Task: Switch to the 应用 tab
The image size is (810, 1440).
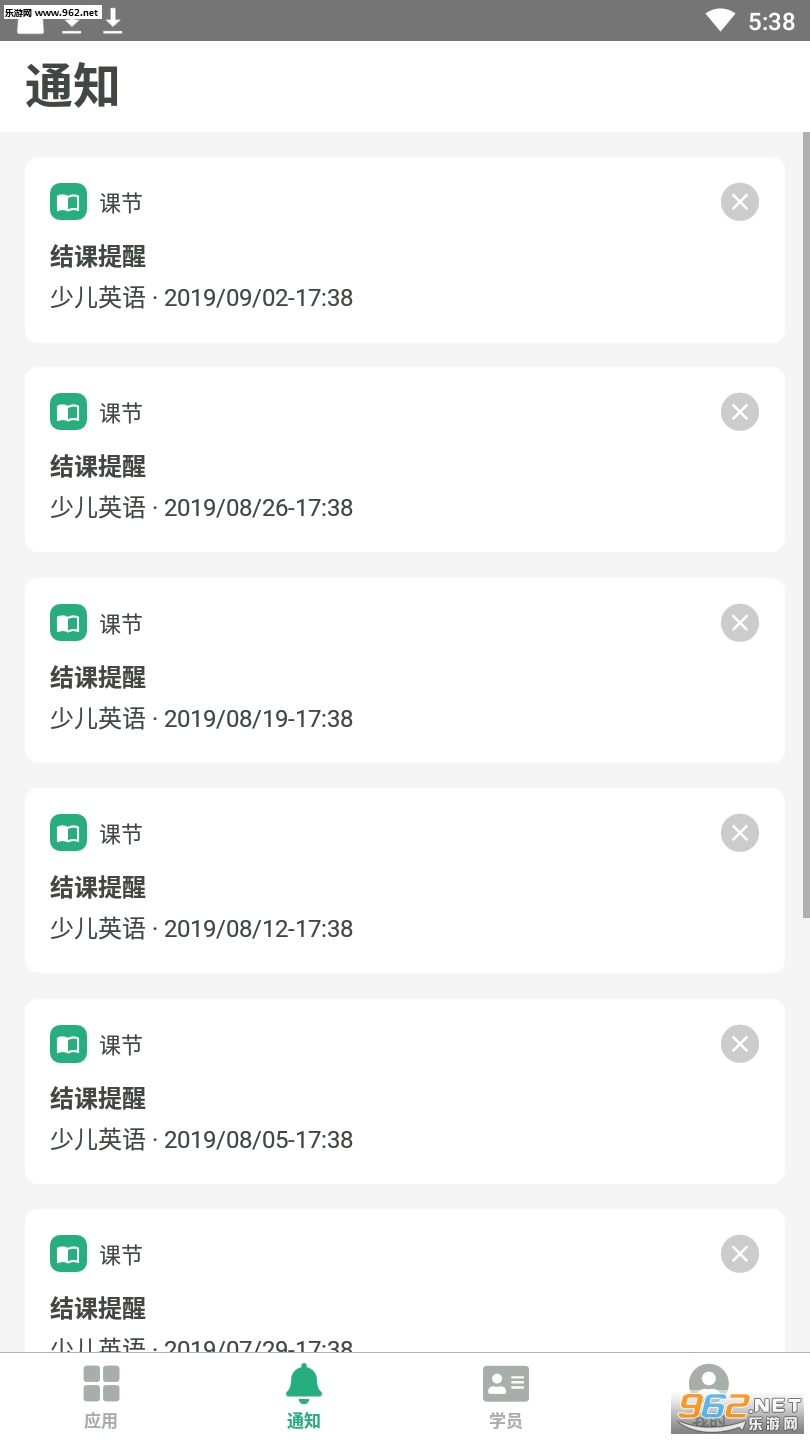Action: [x=101, y=1396]
